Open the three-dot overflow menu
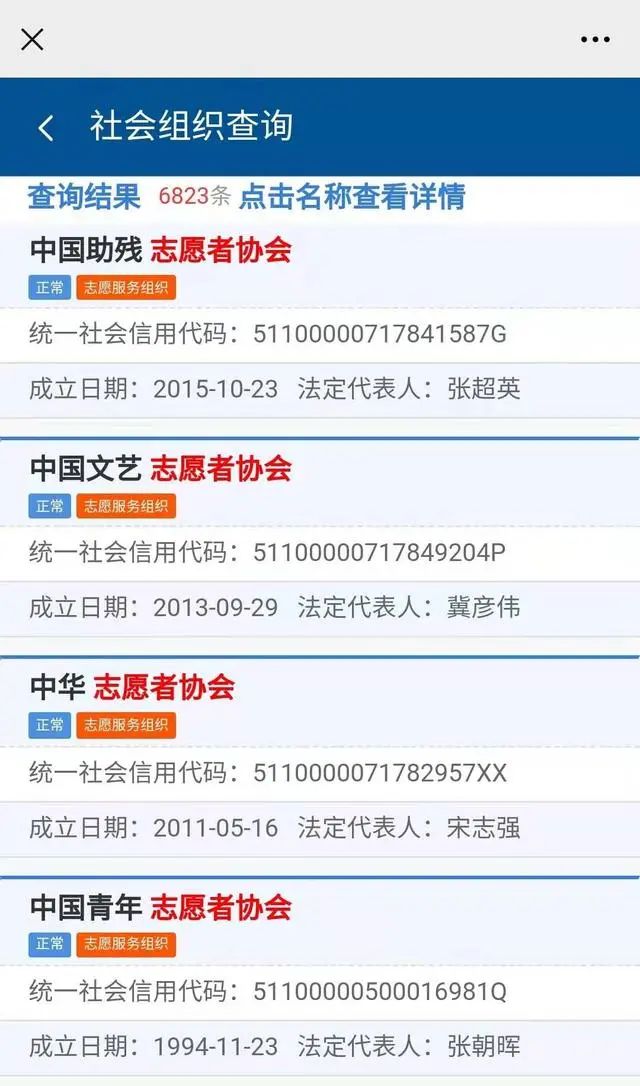640x1086 pixels. tap(595, 40)
